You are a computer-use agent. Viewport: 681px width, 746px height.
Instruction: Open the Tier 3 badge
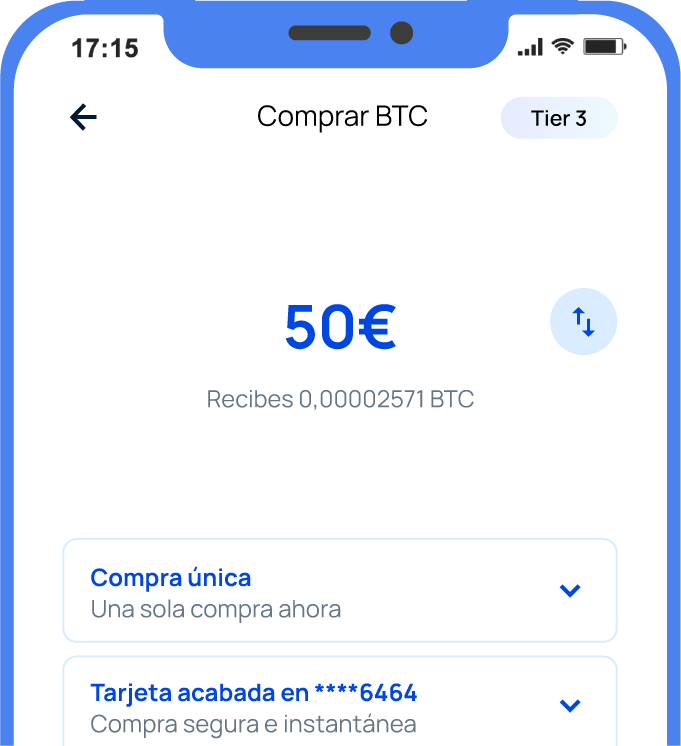558,118
